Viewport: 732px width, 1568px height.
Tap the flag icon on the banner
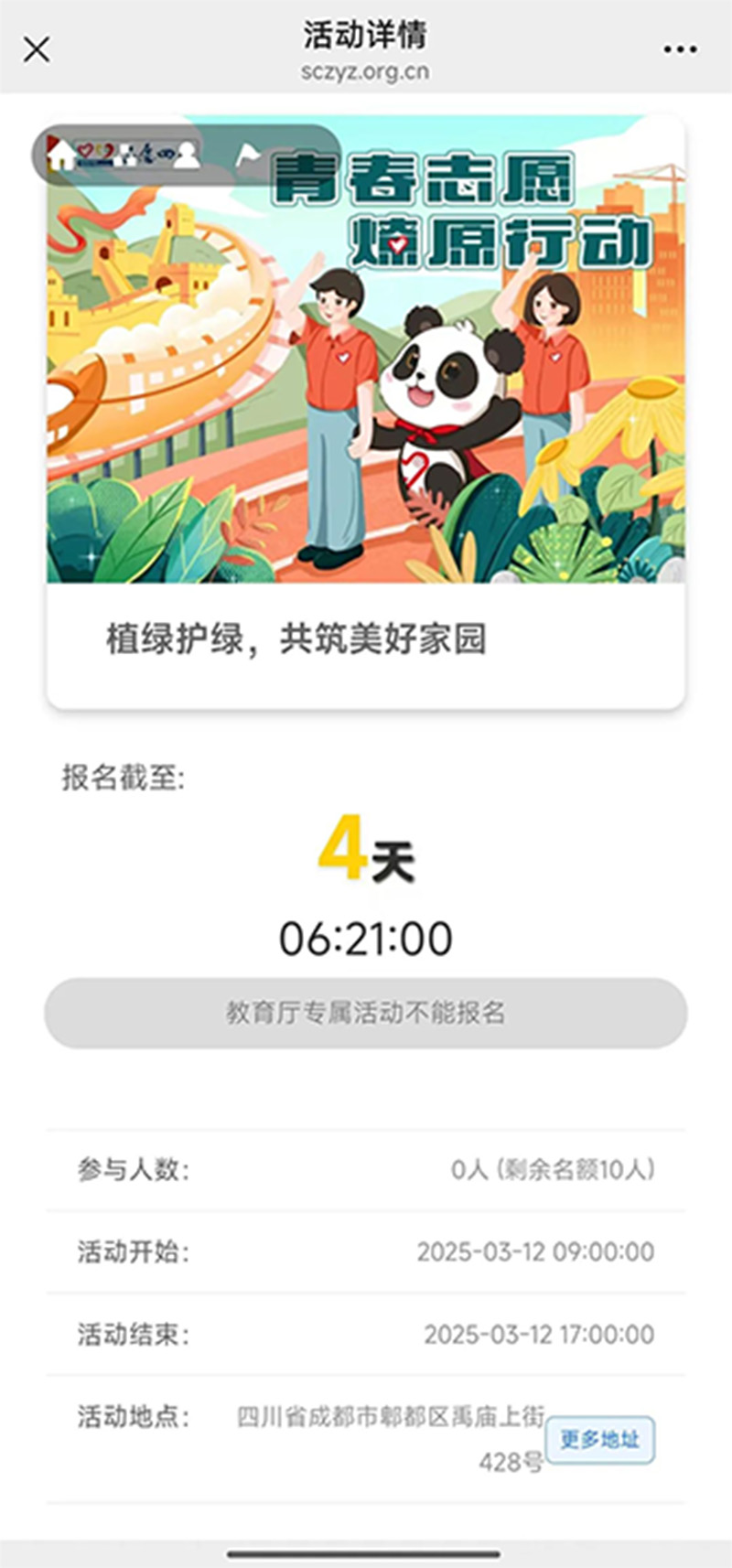247,154
